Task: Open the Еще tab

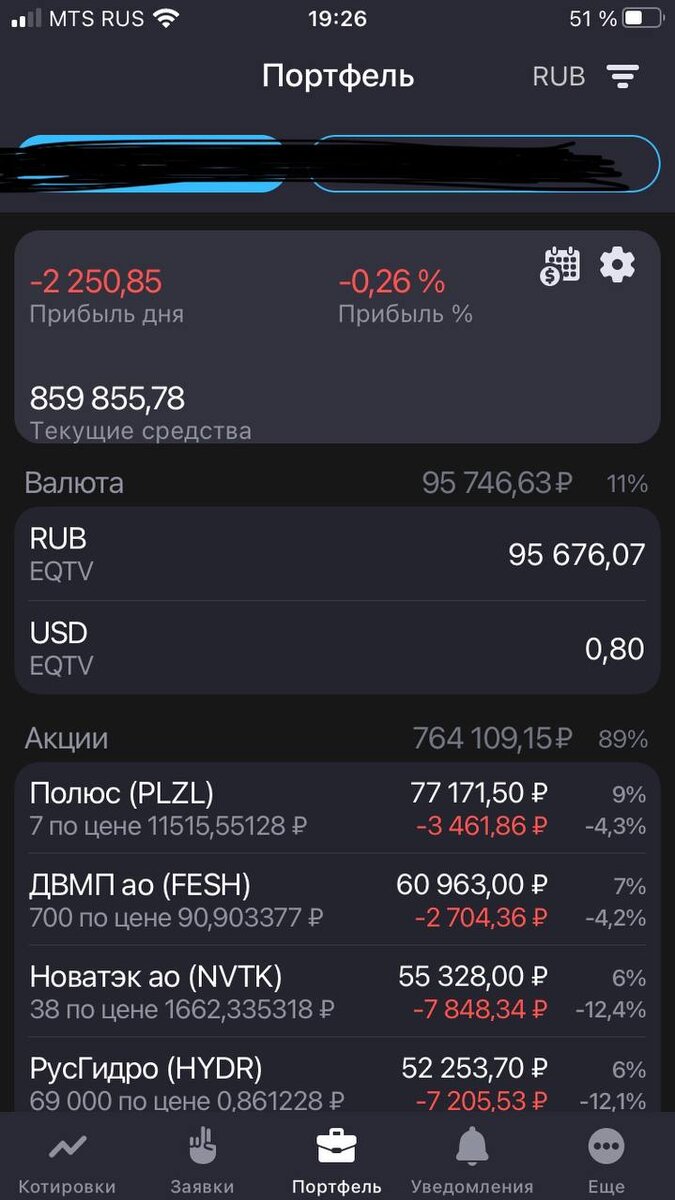Action: [x=606, y=1161]
